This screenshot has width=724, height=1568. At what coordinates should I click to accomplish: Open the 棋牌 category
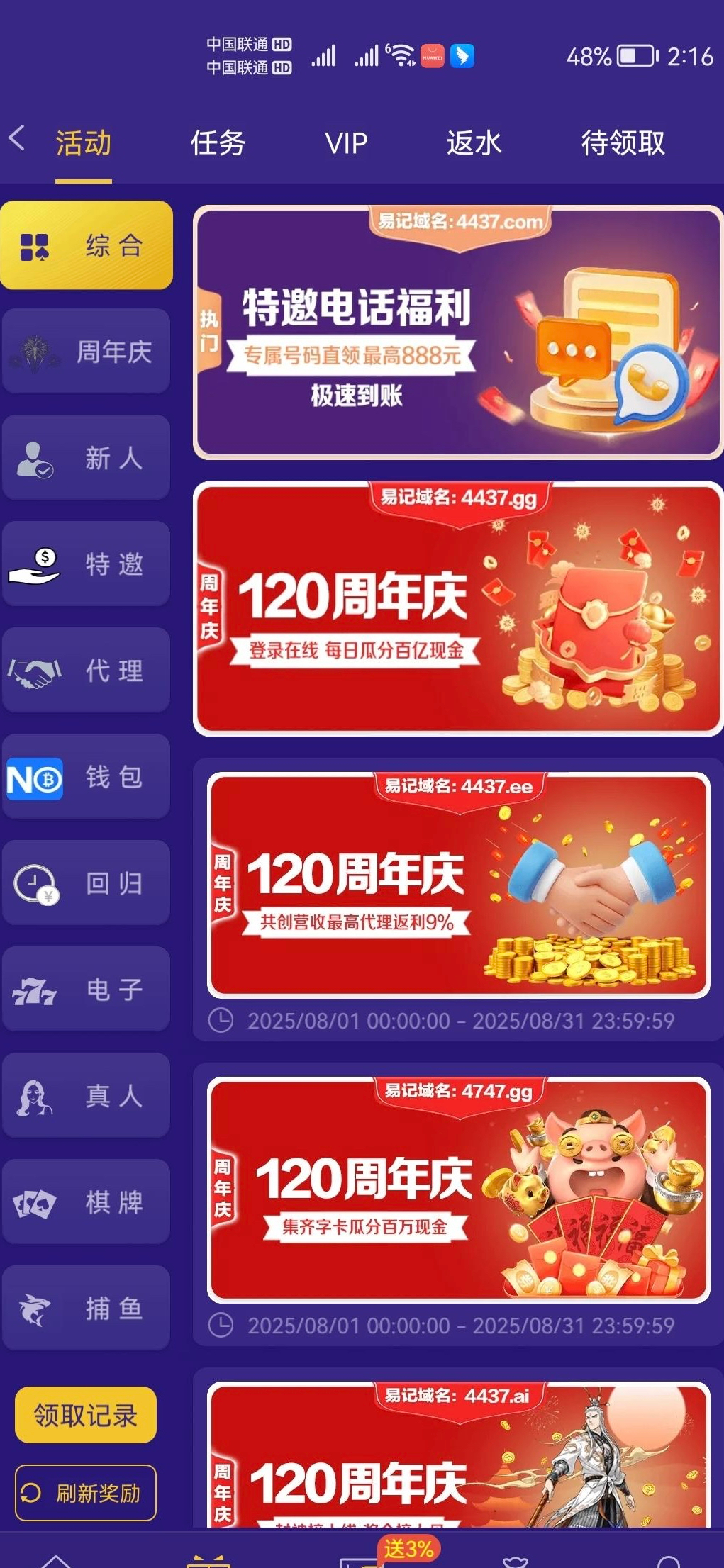click(x=87, y=1202)
